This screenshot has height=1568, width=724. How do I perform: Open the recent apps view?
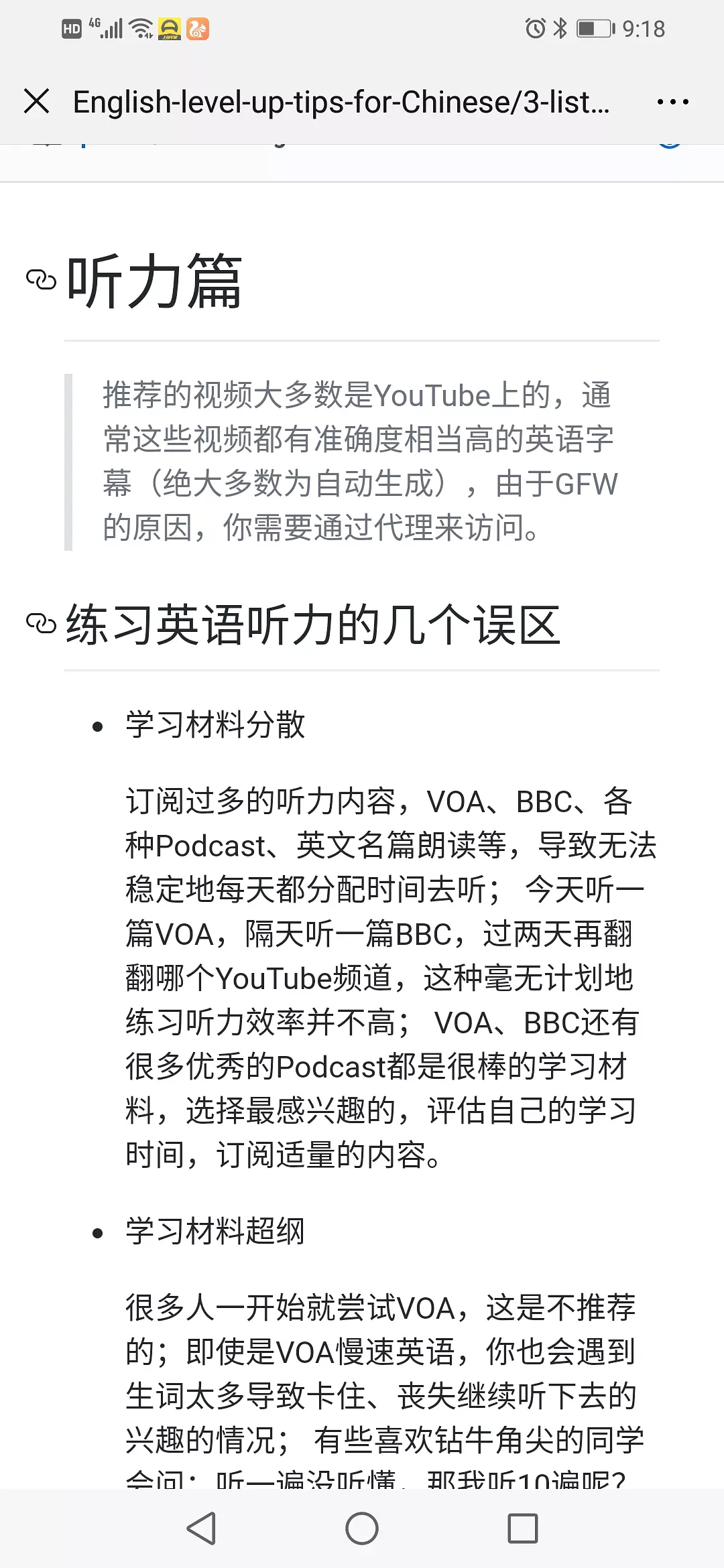pyautogui.click(x=522, y=1528)
